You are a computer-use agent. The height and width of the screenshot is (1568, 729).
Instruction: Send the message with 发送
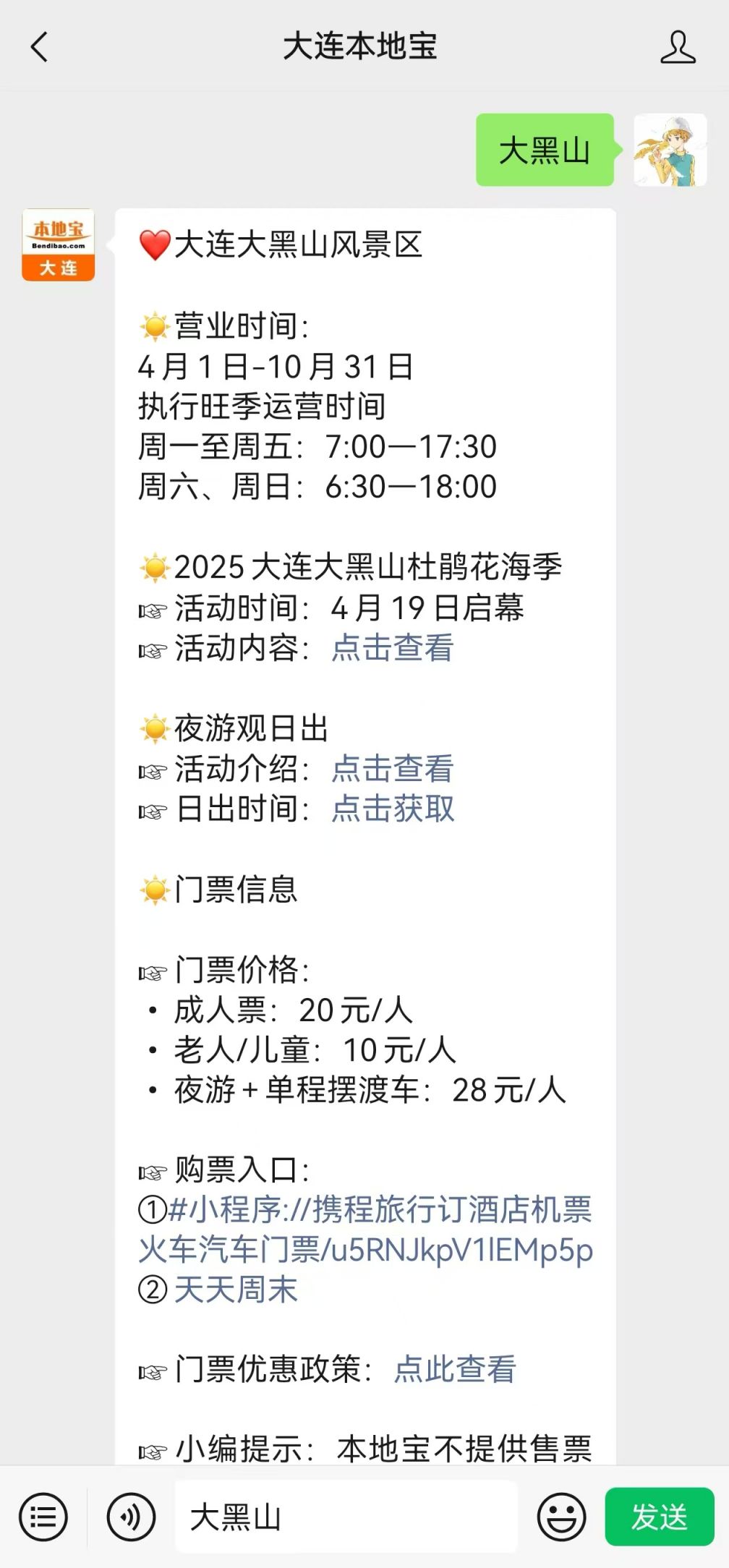click(x=659, y=1517)
